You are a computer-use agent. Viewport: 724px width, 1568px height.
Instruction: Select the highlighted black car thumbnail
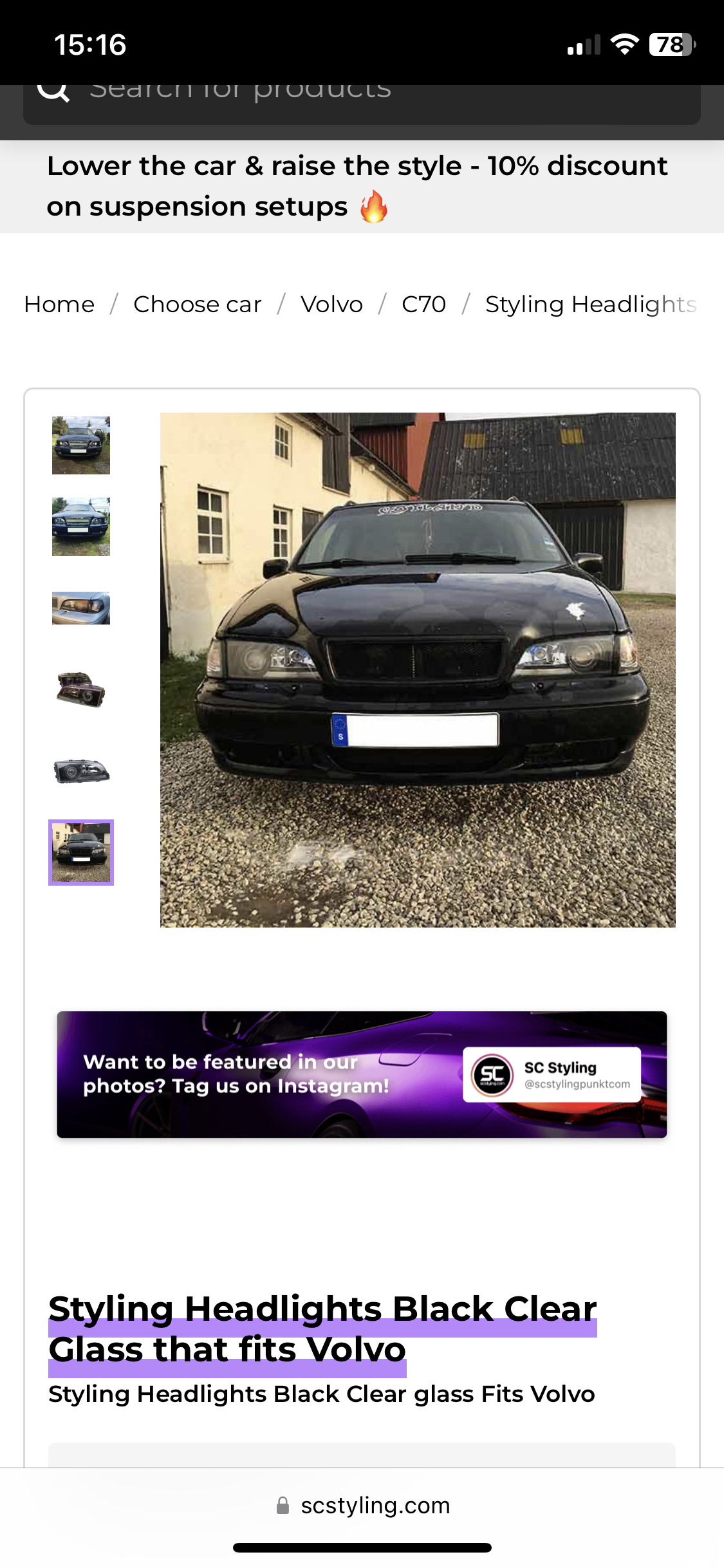click(x=81, y=852)
